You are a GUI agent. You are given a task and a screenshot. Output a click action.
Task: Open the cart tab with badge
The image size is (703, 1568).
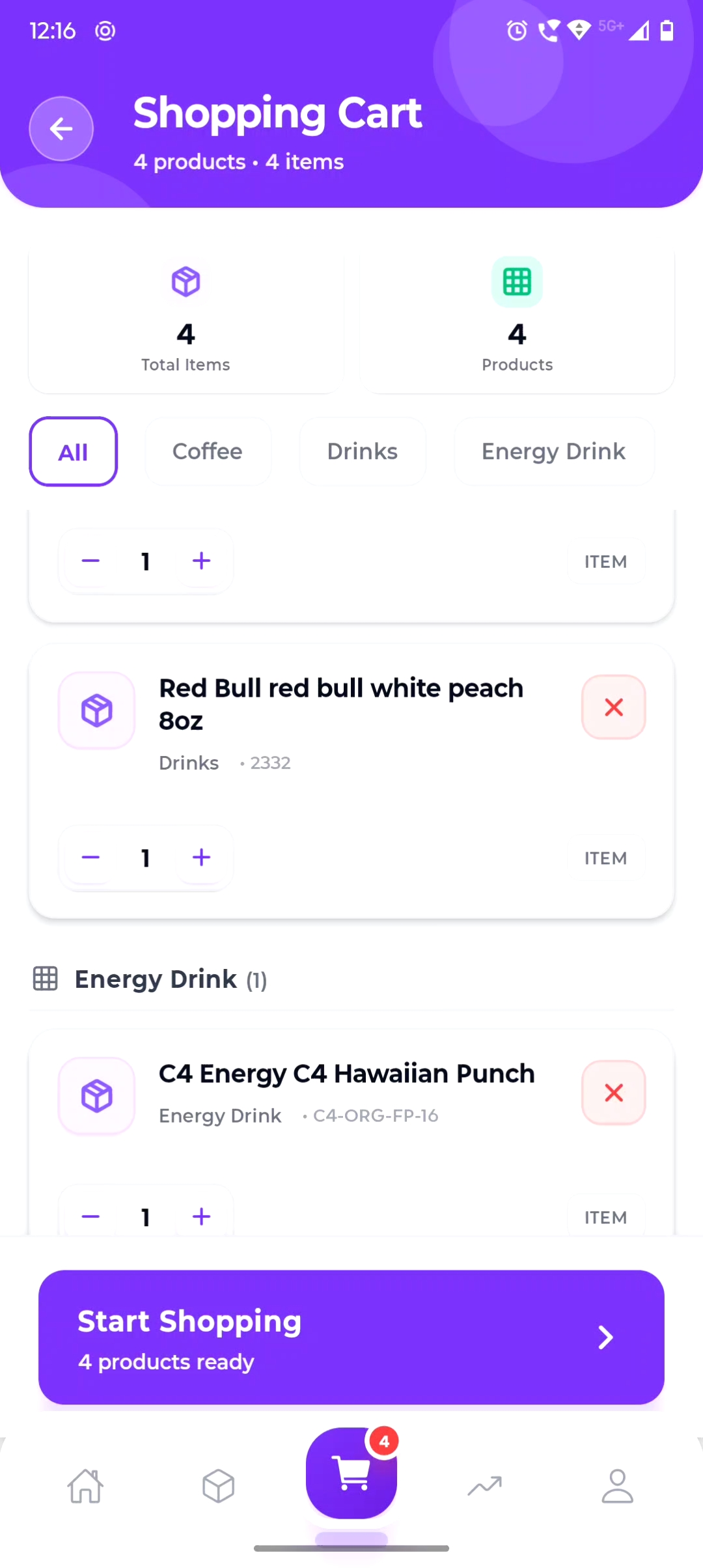click(351, 1473)
